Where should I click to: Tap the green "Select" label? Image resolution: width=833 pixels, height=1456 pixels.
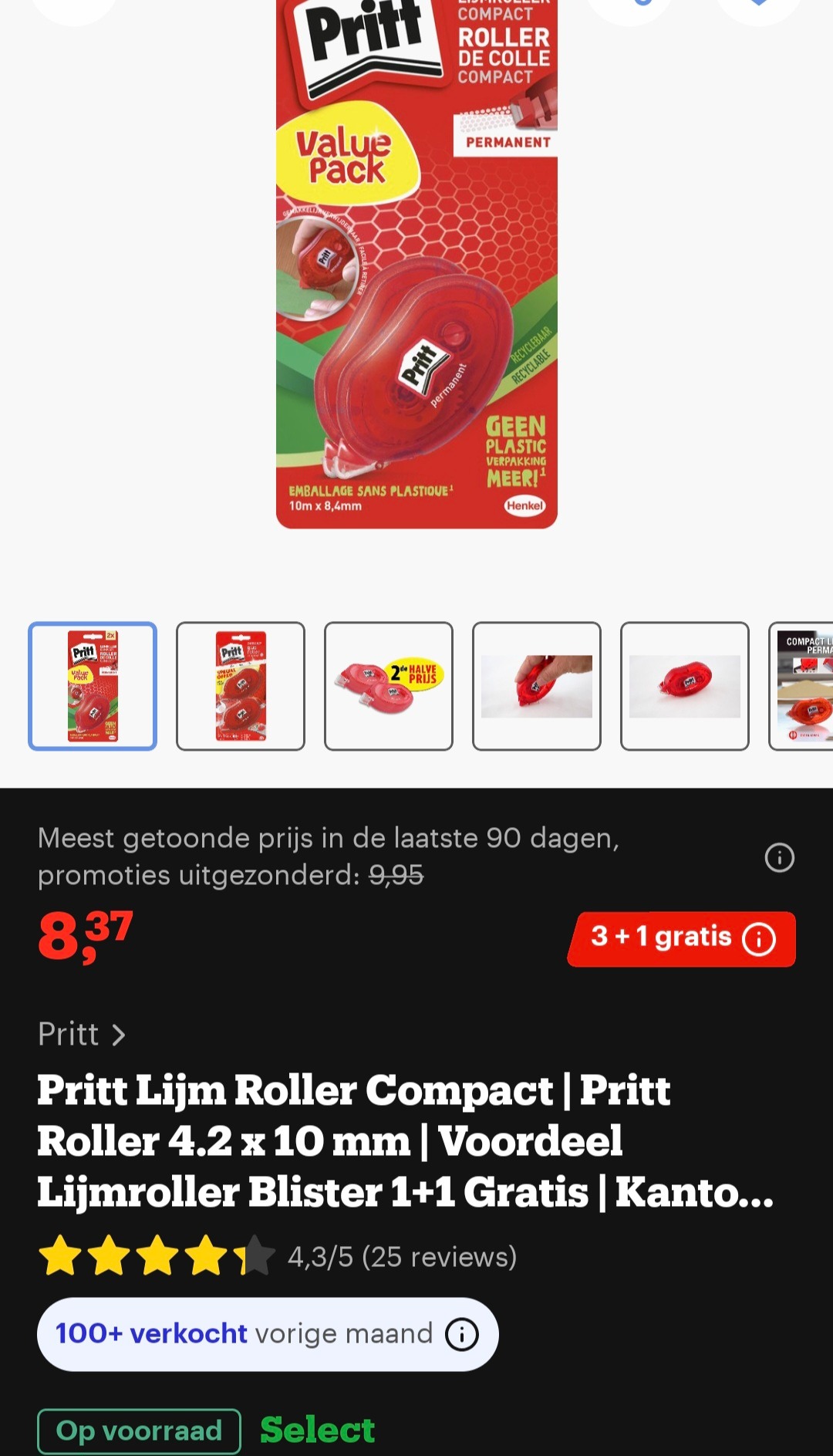pos(318,1428)
